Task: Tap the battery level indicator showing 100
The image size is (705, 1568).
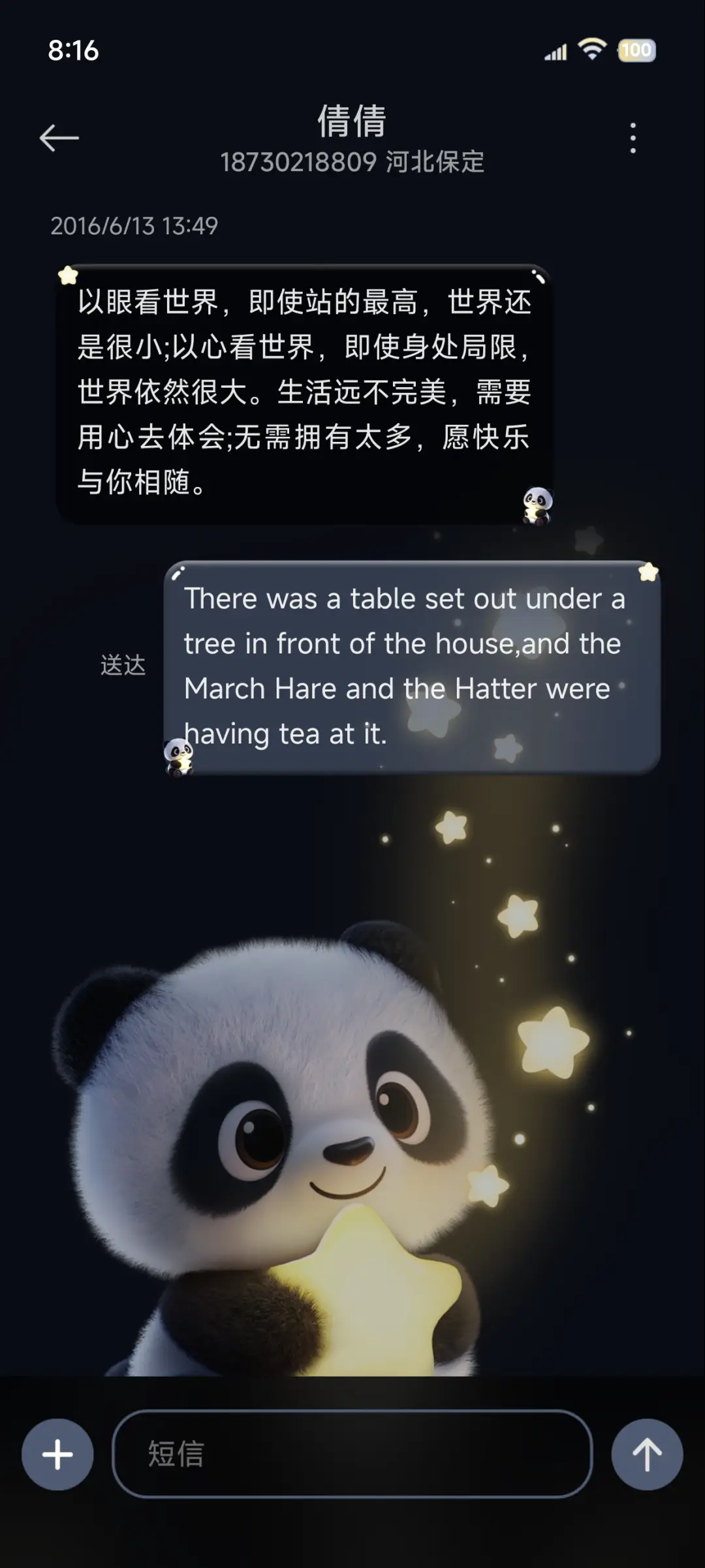Action: click(x=638, y=50)
